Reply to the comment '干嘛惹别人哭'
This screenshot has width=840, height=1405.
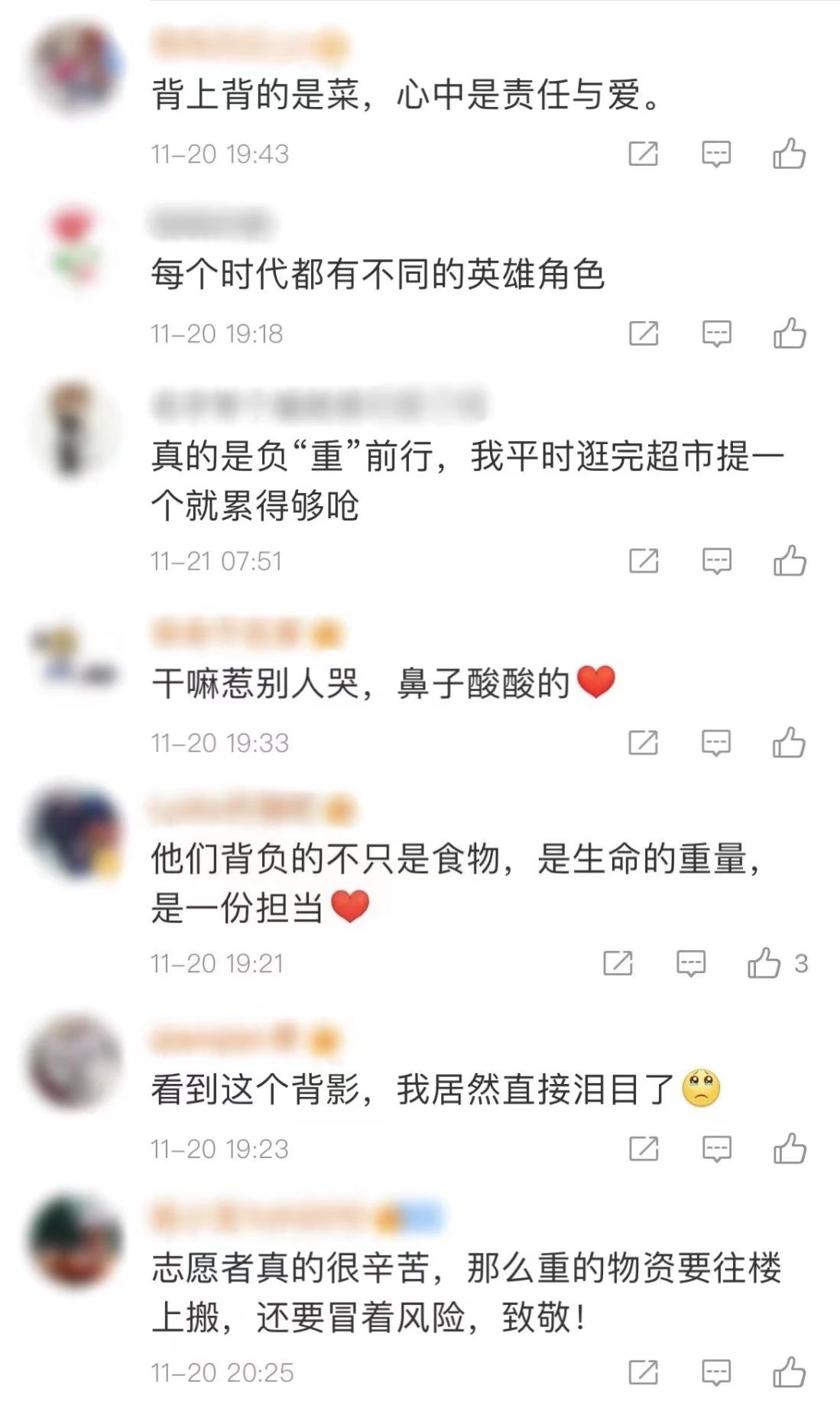[x=716, y=743]
